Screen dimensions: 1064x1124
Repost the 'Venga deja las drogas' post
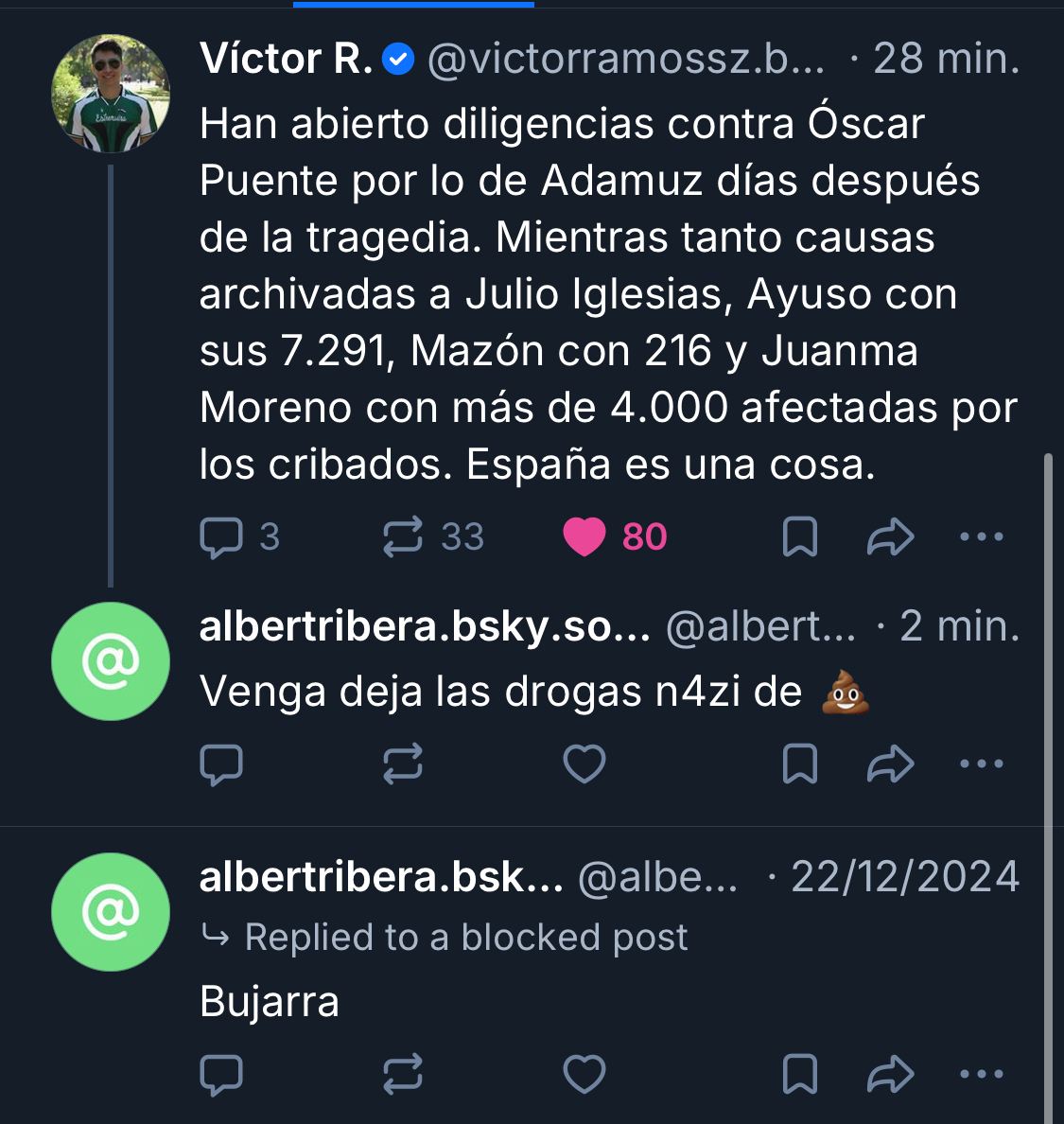coord(403,764)
